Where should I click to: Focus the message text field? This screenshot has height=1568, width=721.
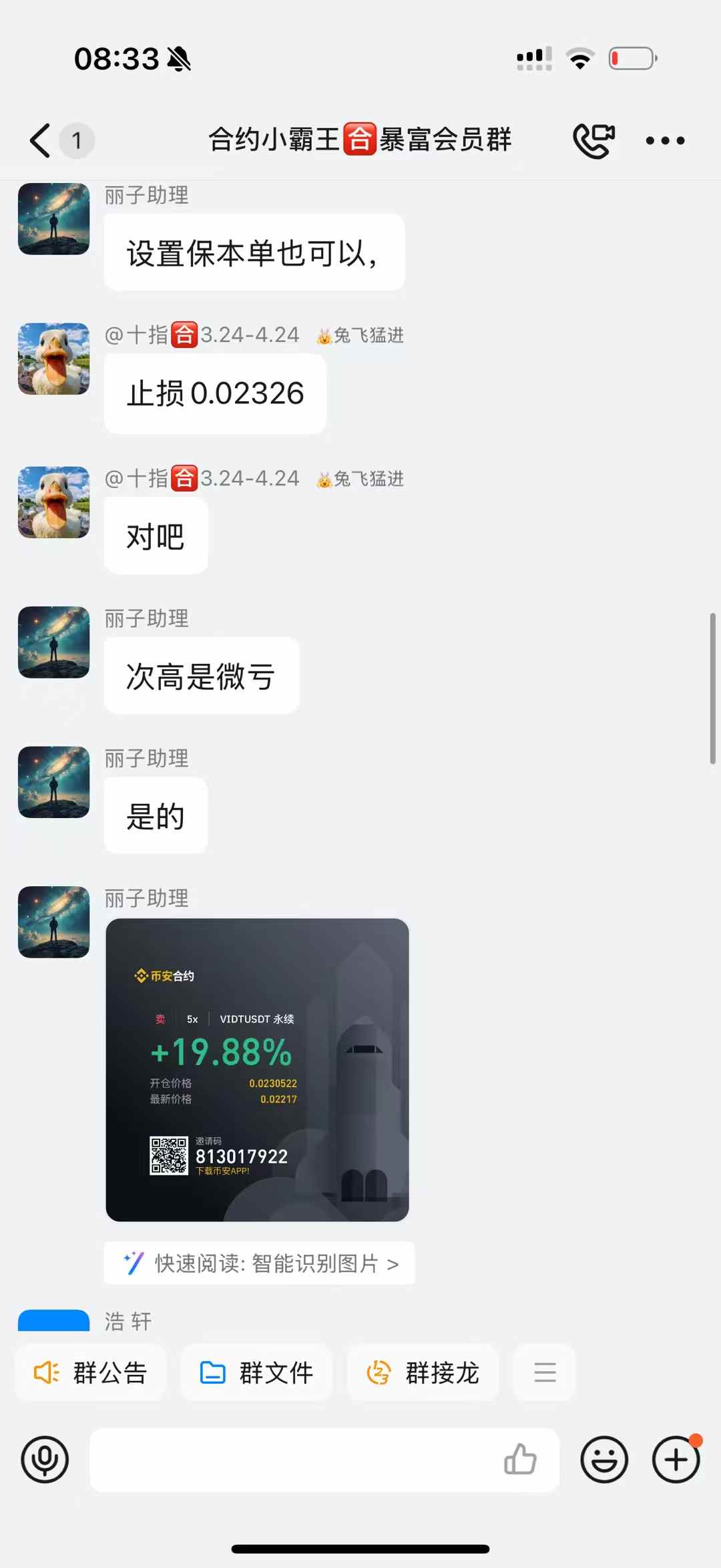294,1460
